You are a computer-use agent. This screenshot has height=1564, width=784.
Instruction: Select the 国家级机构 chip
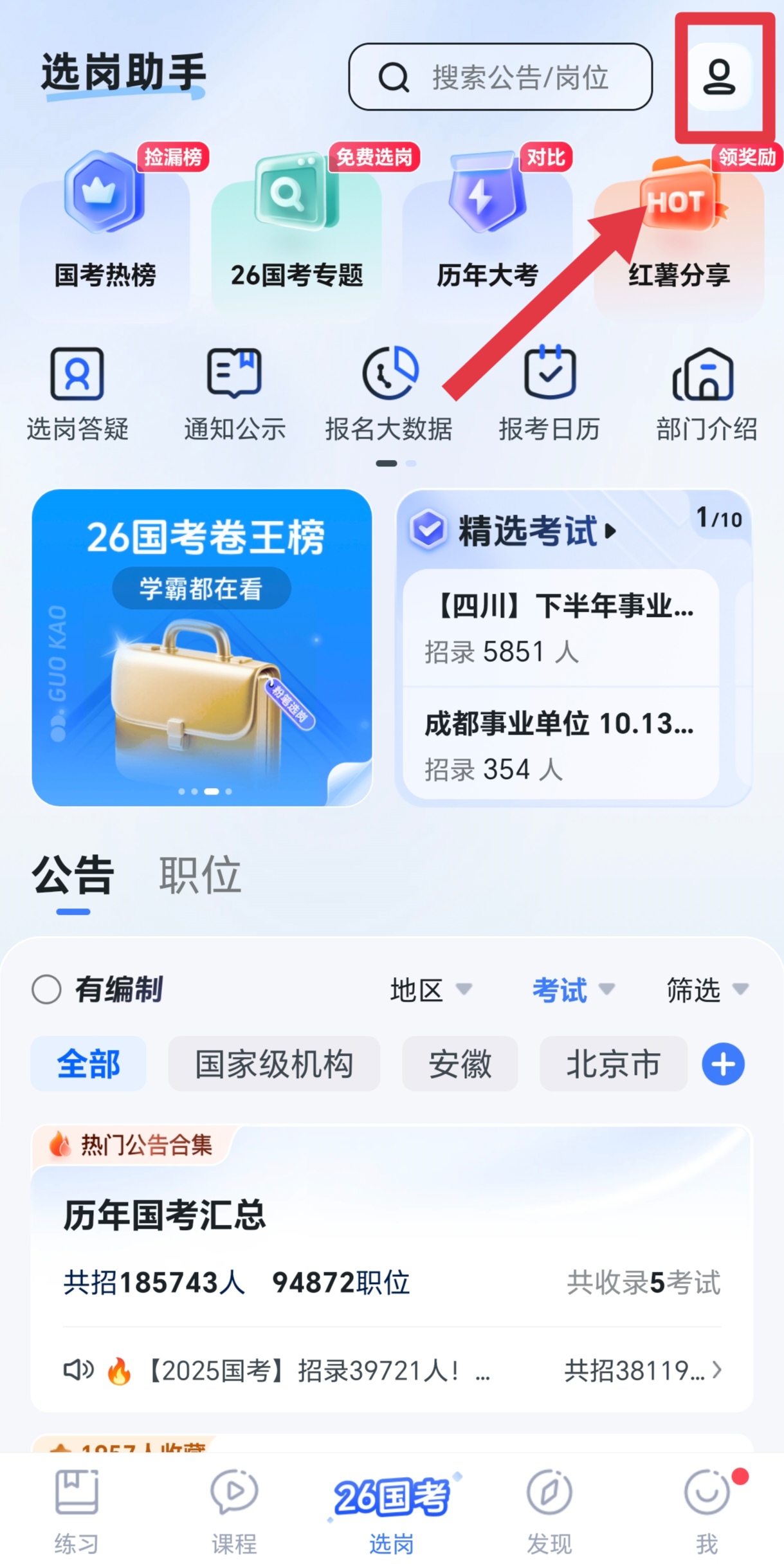click(274, 1063)
